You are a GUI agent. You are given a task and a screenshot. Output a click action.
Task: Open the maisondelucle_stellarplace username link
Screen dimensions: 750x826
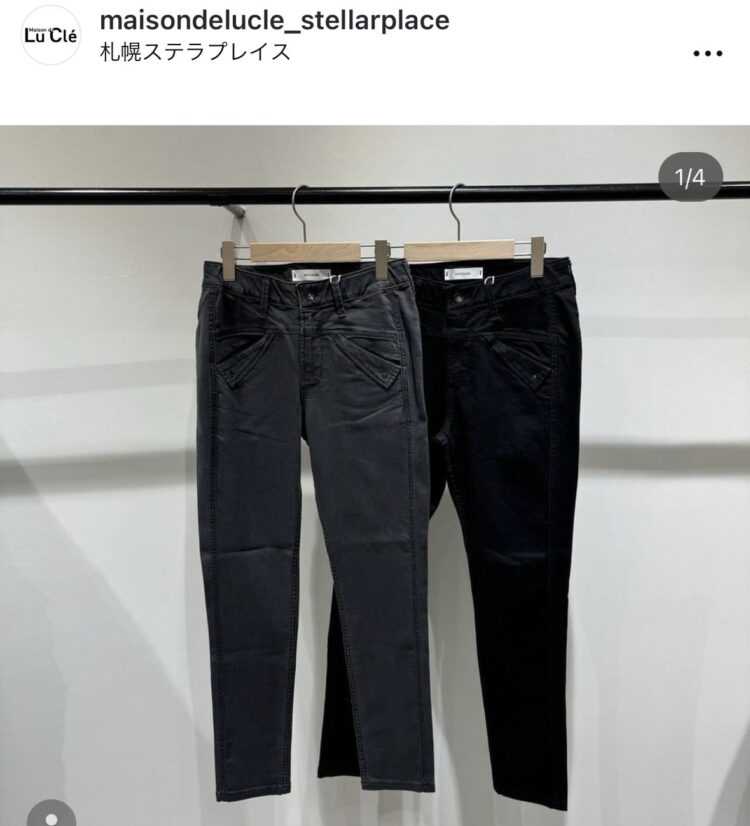coord(274,20)
